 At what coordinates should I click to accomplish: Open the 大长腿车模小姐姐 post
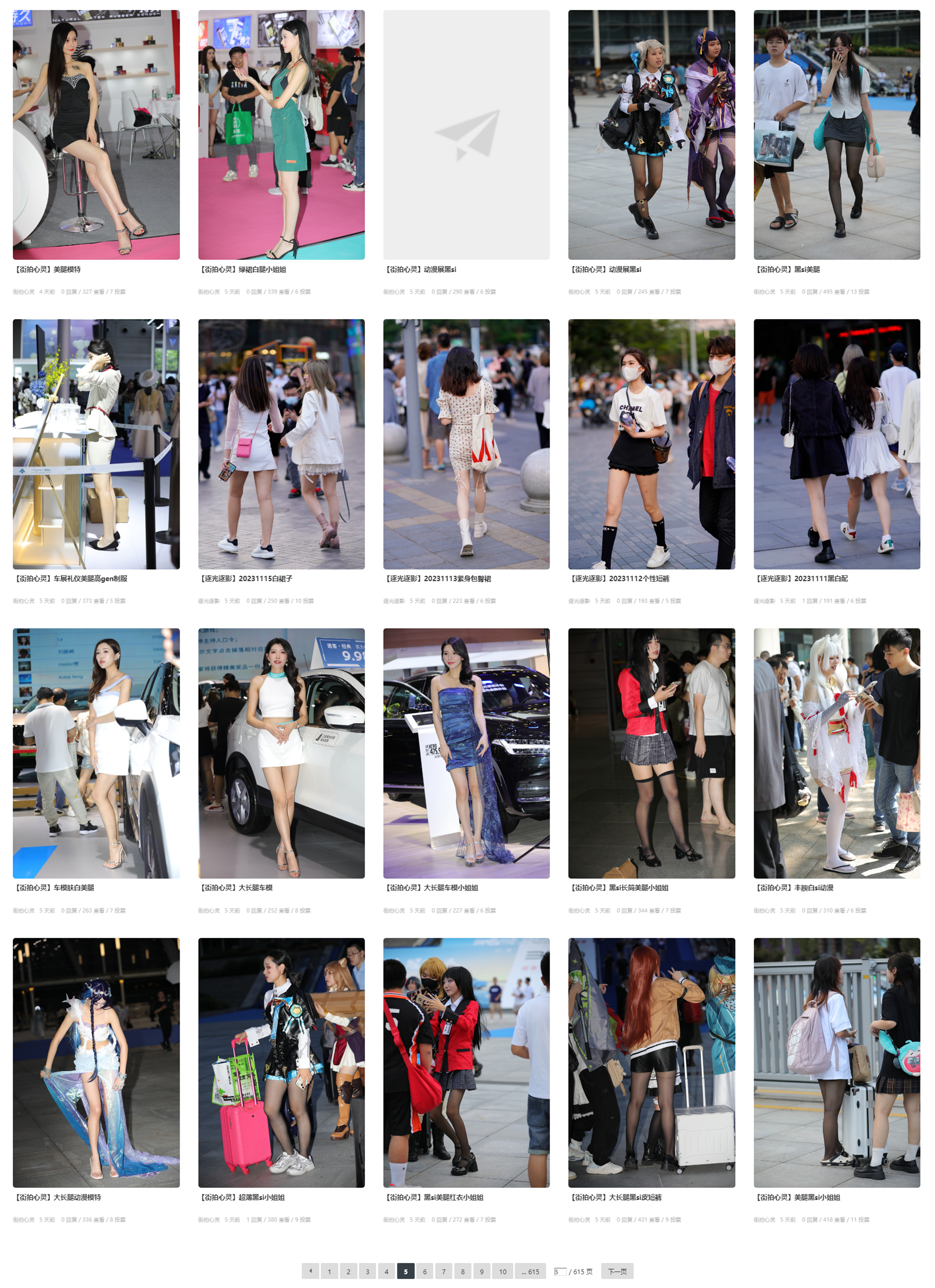point(466,752)
